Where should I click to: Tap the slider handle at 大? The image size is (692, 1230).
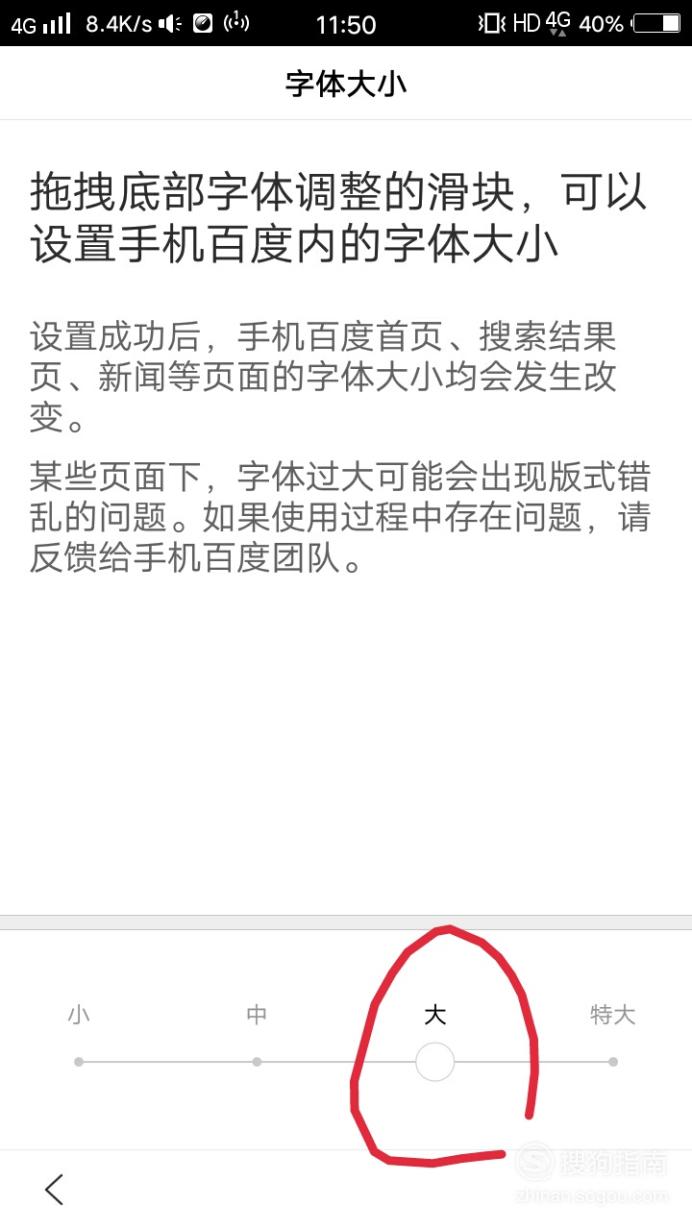[435, 1061]
